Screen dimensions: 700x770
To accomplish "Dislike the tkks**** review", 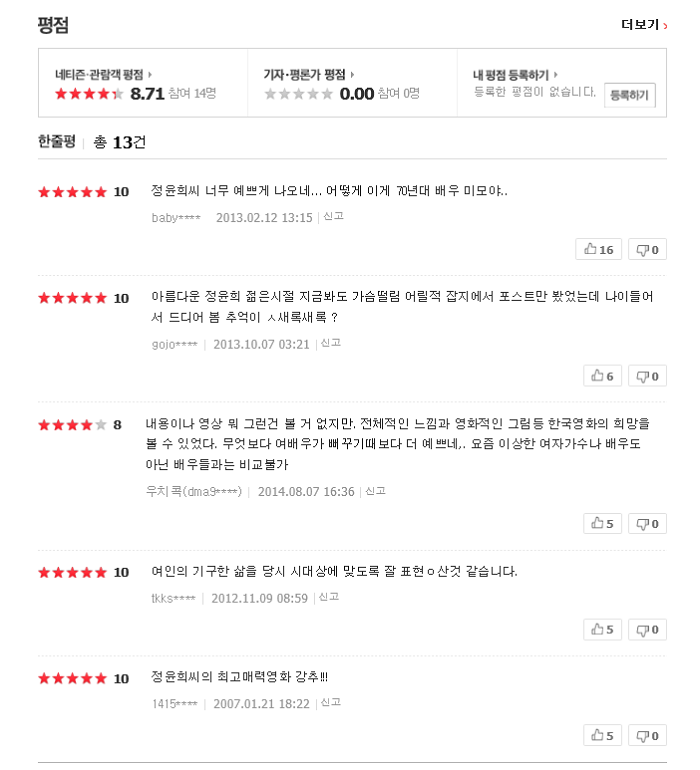I will [647, 629].
